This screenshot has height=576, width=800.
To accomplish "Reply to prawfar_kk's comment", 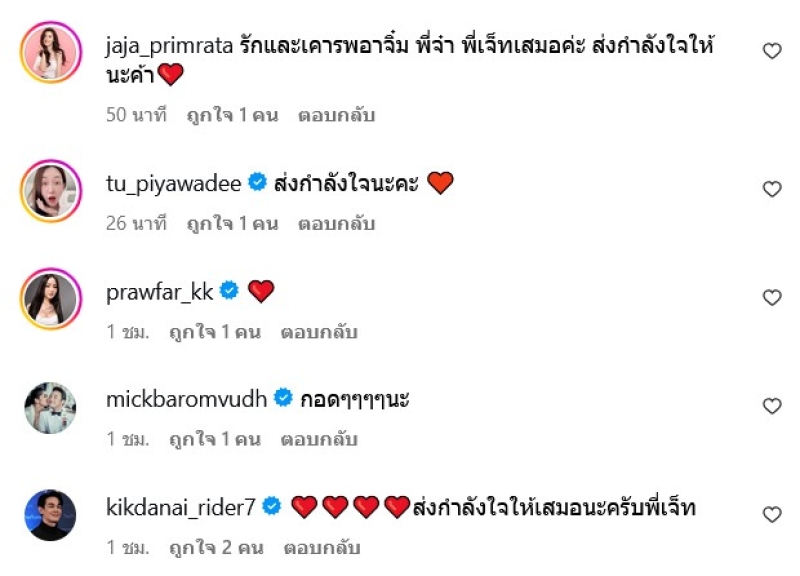I will pyautogui.click(x=319, y=332).
